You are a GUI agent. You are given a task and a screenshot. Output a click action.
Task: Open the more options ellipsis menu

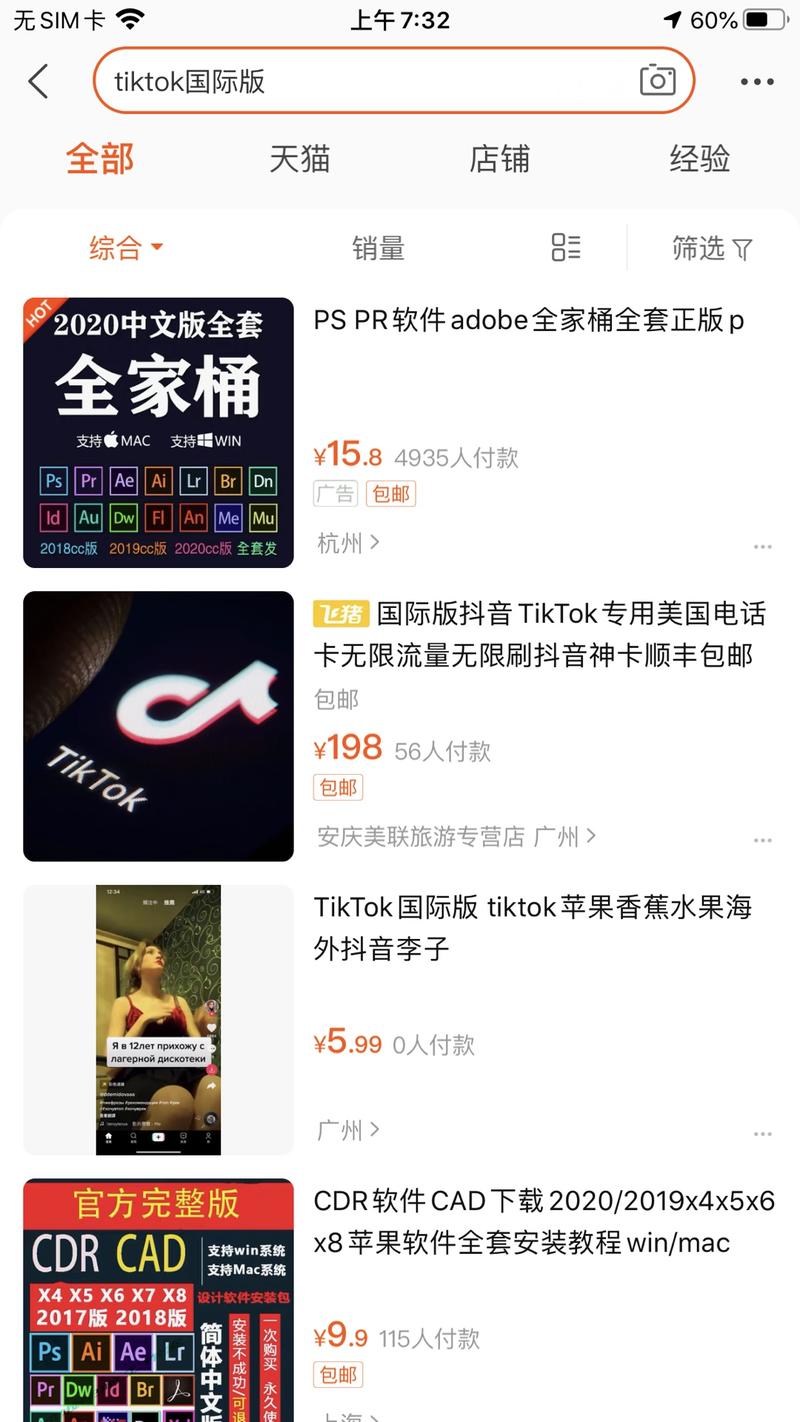point(755,81)
